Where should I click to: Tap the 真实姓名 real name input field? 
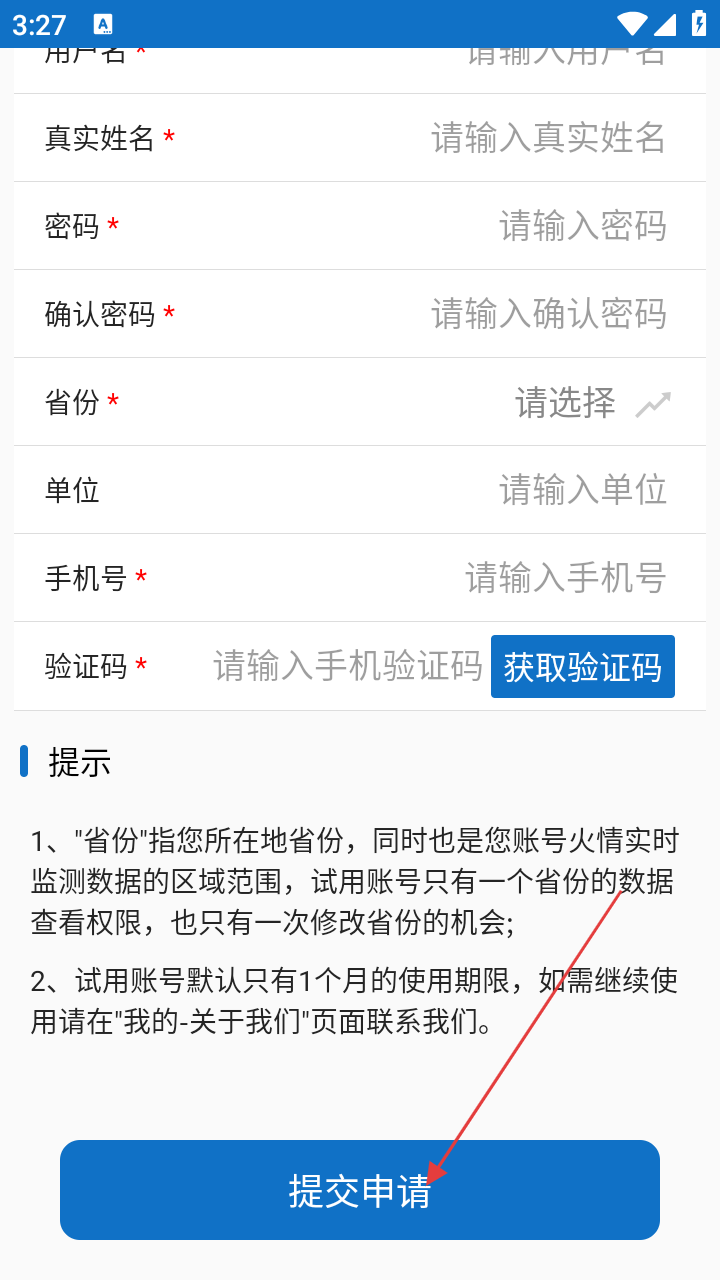tap(548, 138)
